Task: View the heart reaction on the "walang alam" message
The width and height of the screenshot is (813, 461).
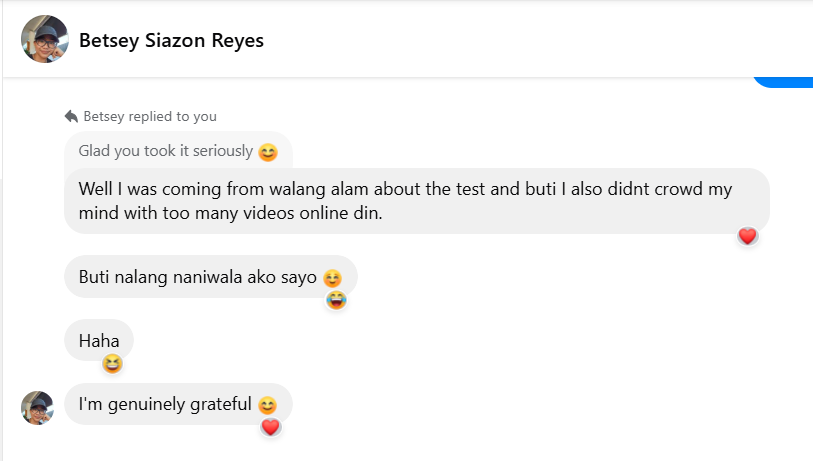Action: 747,236
